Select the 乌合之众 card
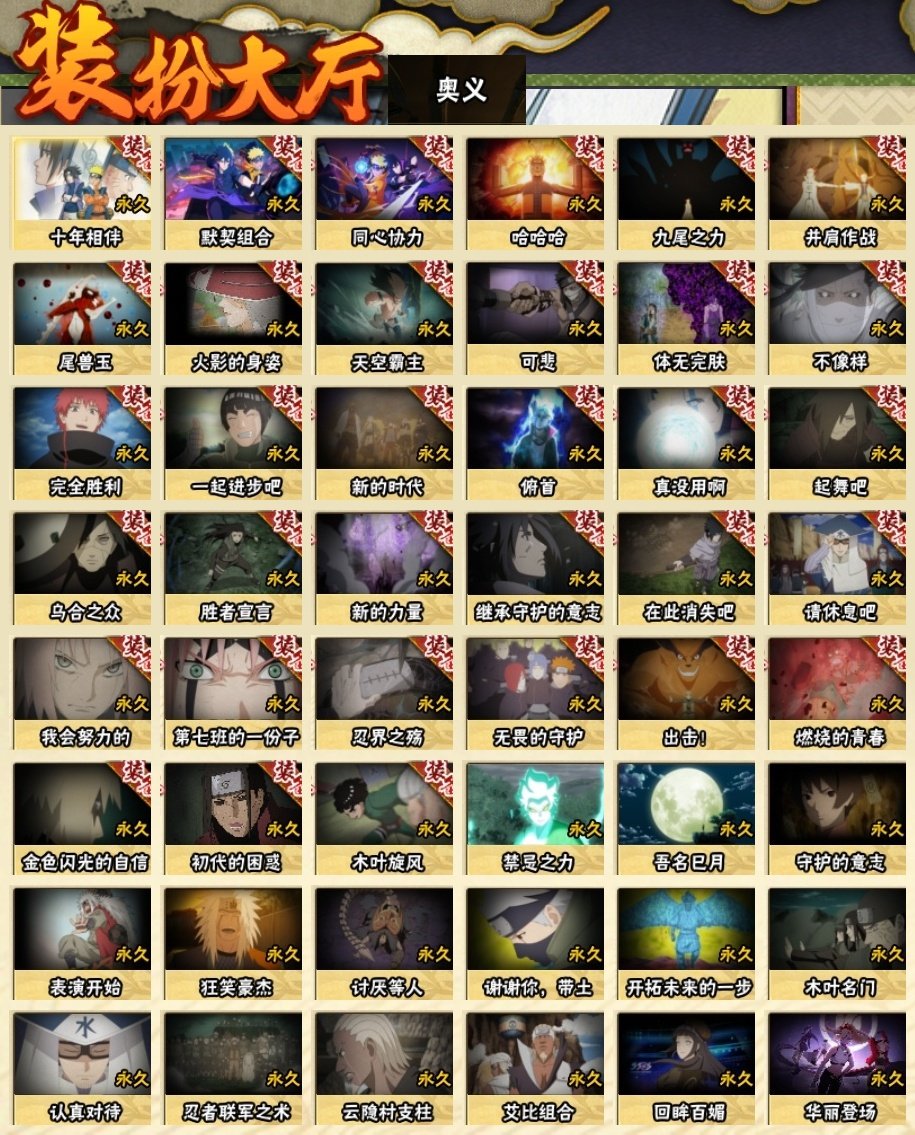Viewport: 915px width, 1135px height. pyautogui.click(x=82, y=567)
